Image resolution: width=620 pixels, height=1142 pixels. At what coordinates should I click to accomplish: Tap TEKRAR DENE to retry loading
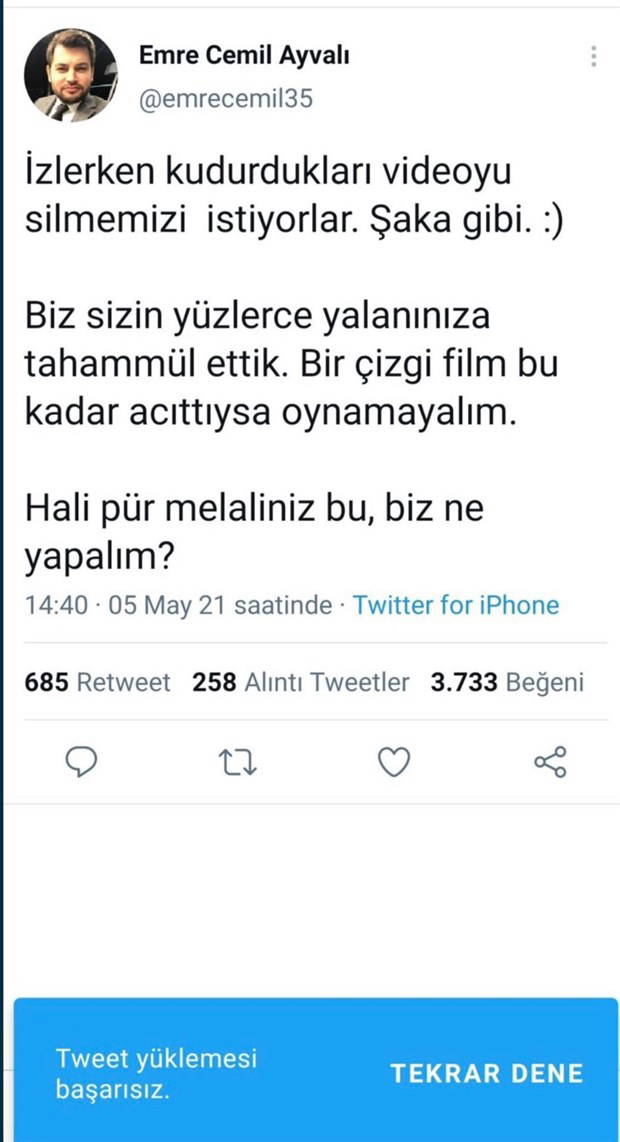(486, 1074)
